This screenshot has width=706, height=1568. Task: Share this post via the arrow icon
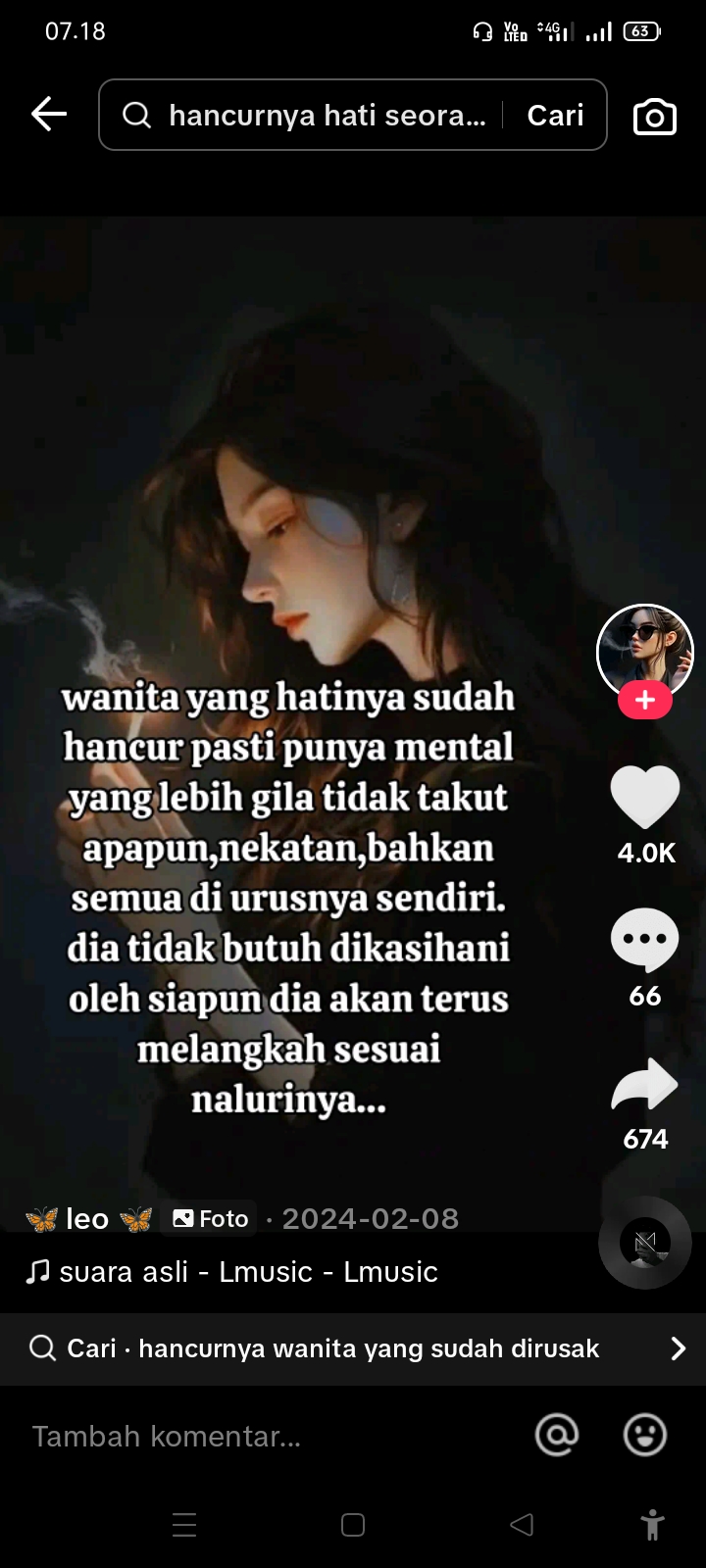coord(644,1085)
